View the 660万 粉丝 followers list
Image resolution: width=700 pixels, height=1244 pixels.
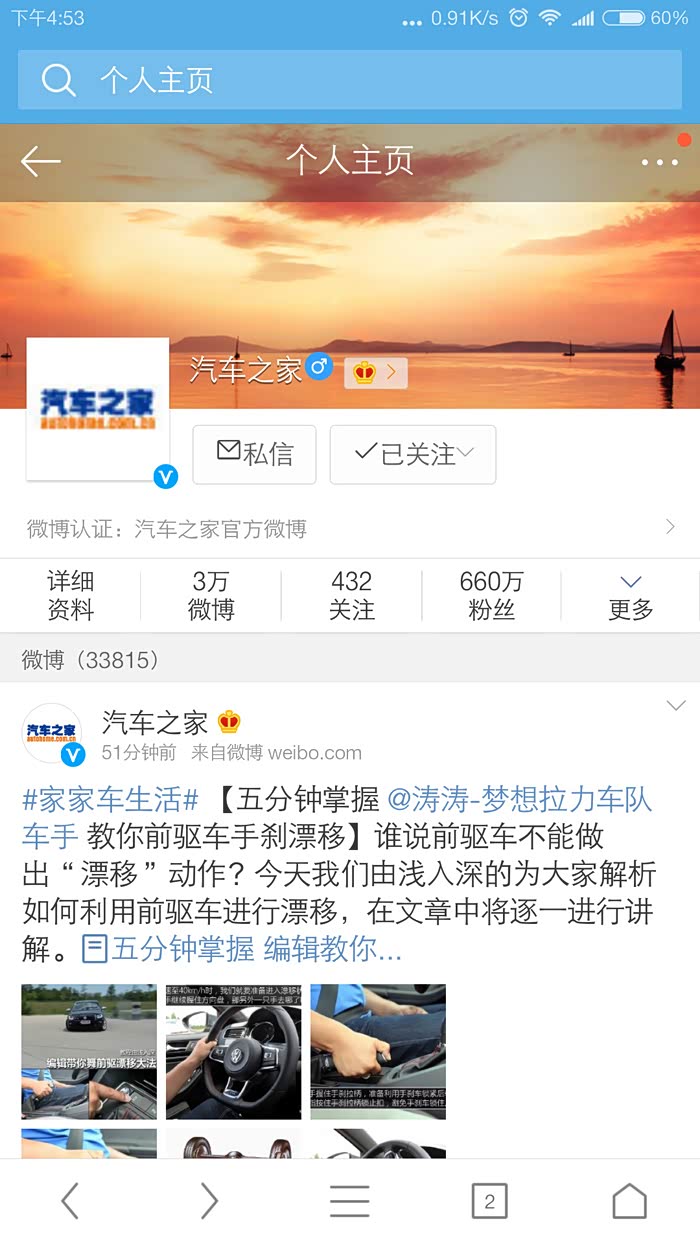(491, 595)
